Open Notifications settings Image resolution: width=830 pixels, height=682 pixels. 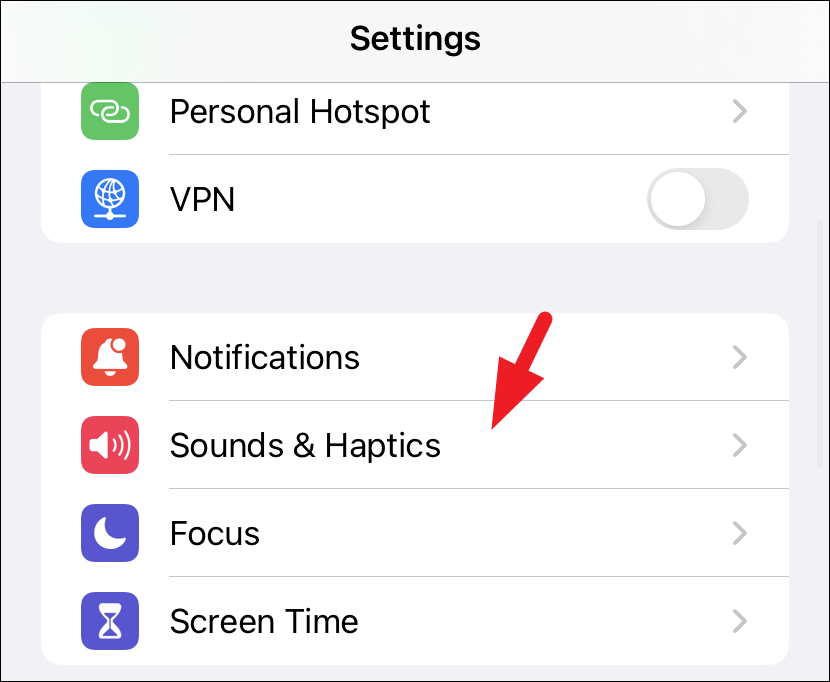pyautogui.click(x=414, y=357)
